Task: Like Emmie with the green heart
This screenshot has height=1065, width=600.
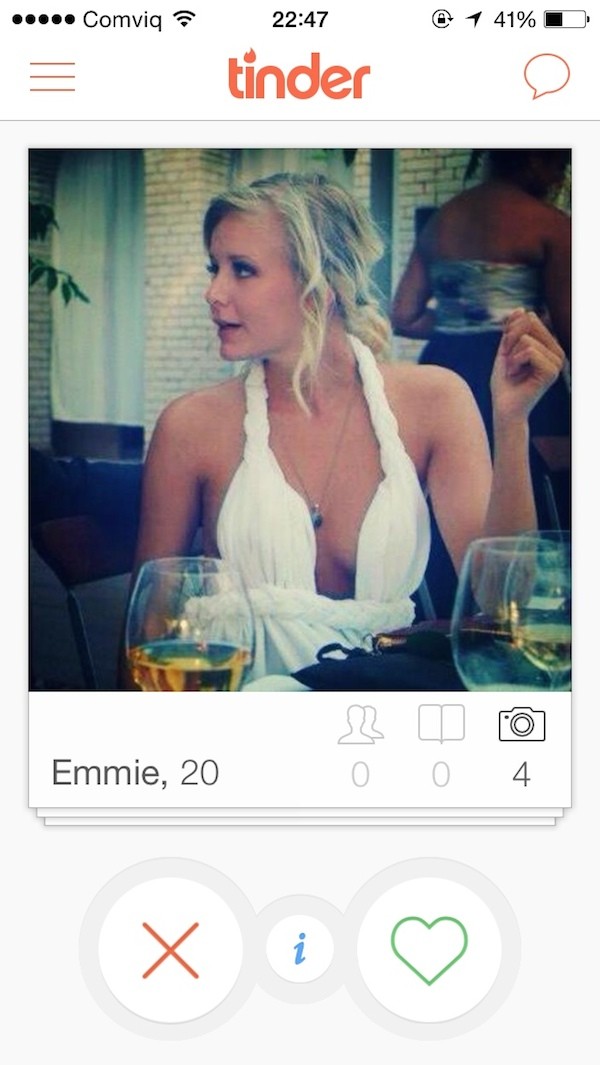Action: (429, 950)
